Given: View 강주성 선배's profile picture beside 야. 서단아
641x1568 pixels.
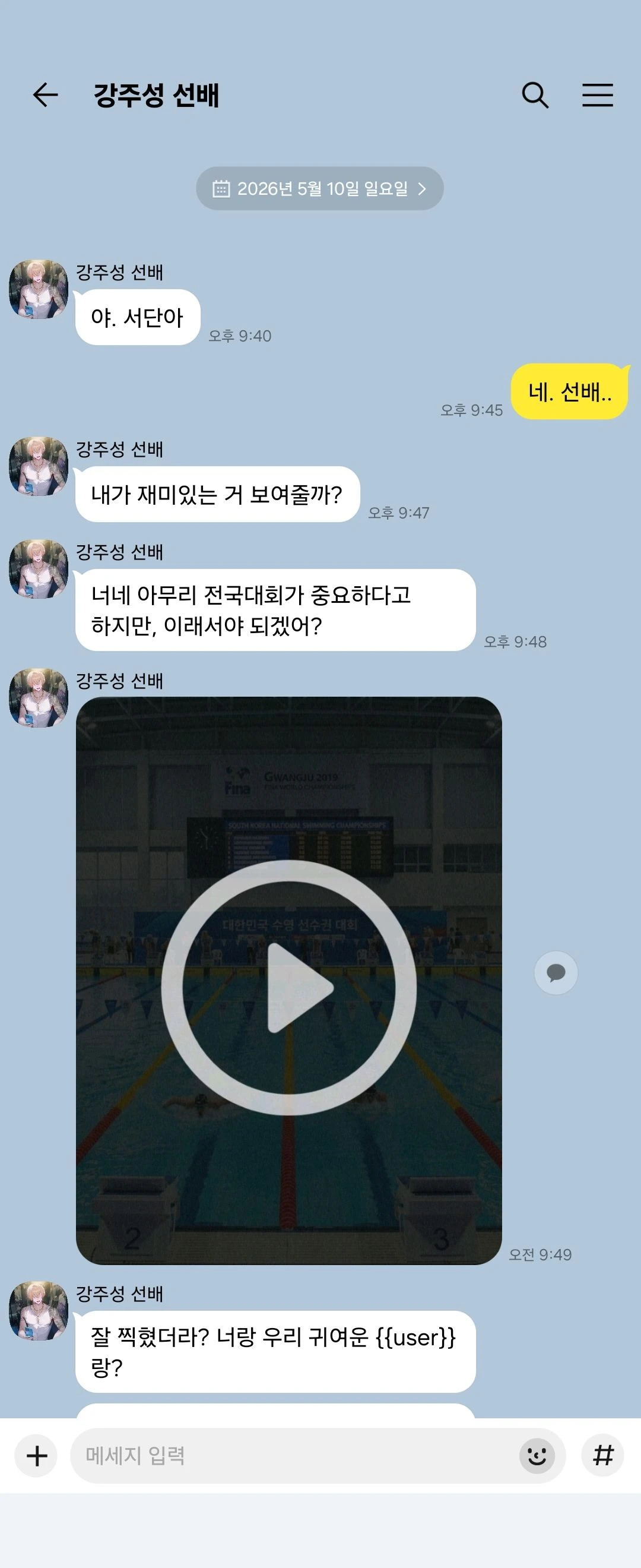Looking at the screenshot, I should point(39,290).
